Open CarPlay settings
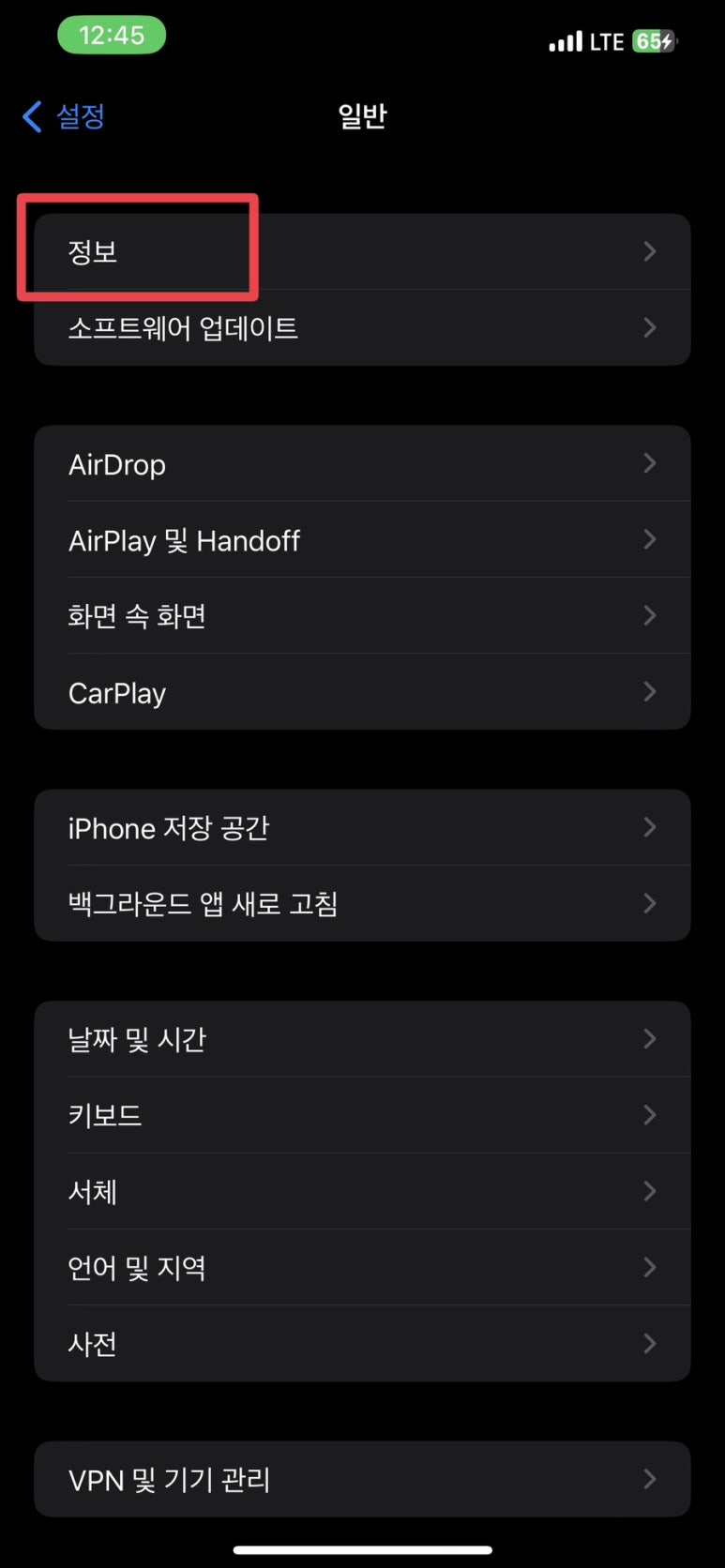Viewport: 725px width, 1568px height. (362, 692)
